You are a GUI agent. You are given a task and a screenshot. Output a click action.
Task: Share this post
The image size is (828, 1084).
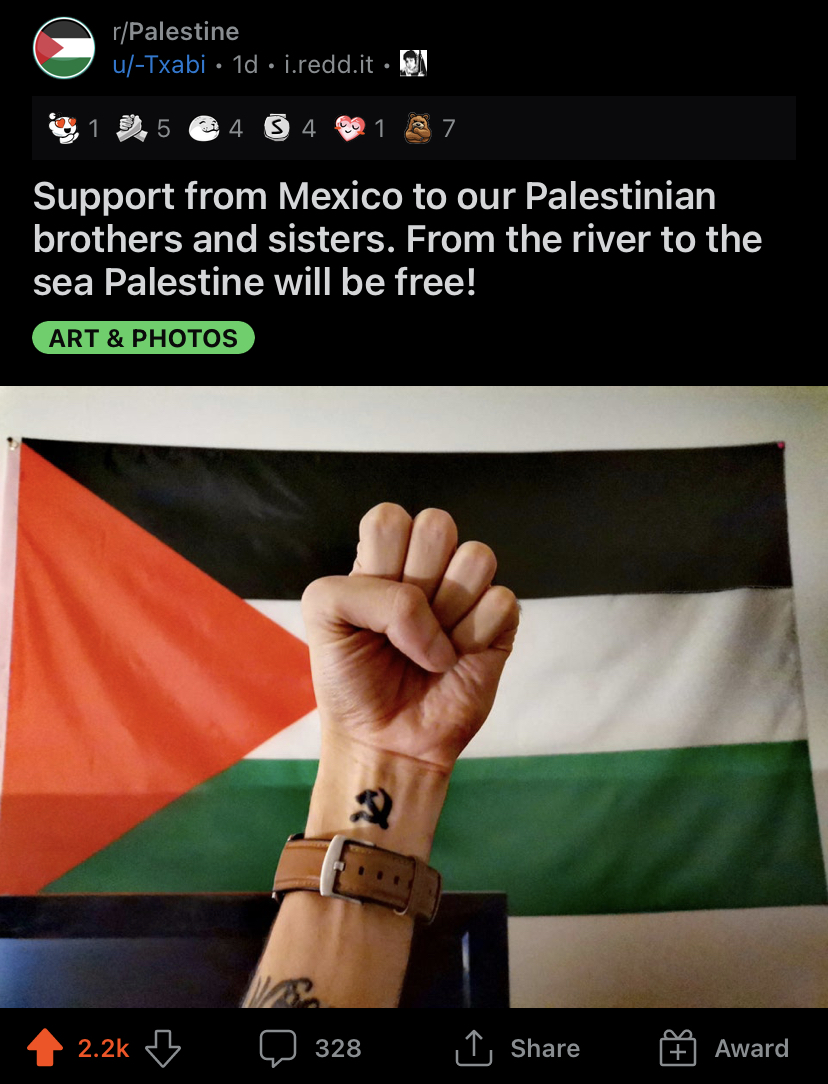pos(518,1048)
